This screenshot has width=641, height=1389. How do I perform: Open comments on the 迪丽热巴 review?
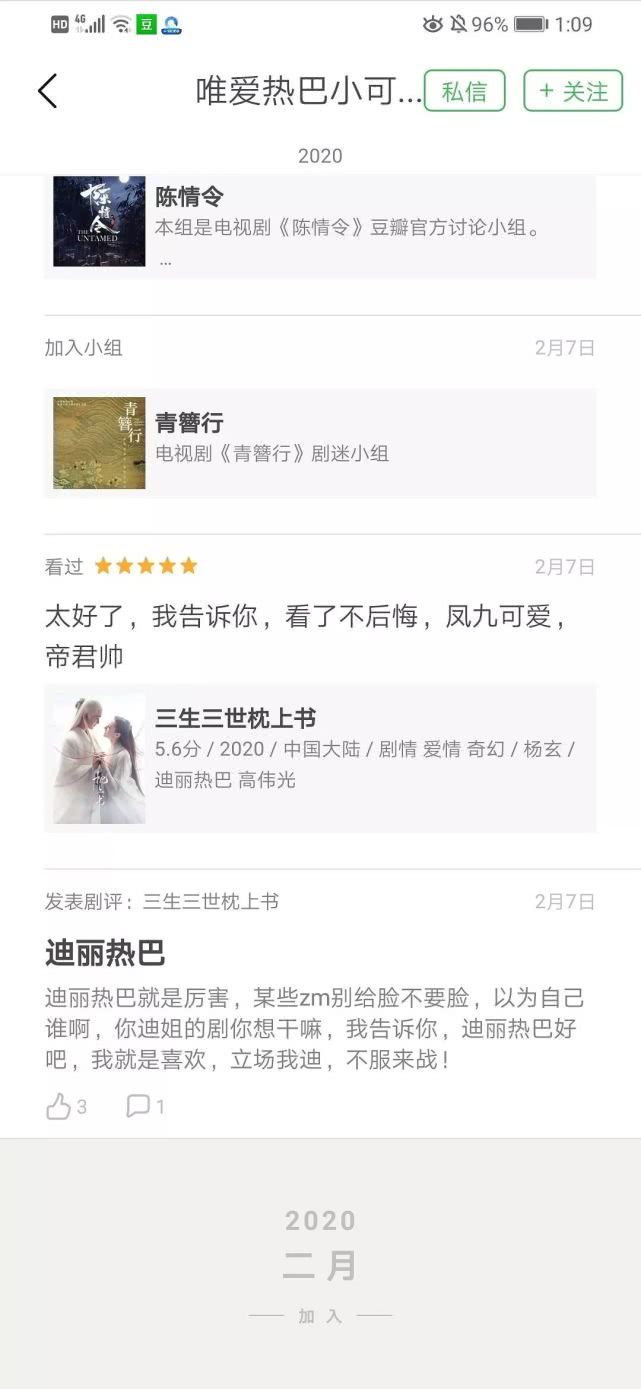(145, 1106)
